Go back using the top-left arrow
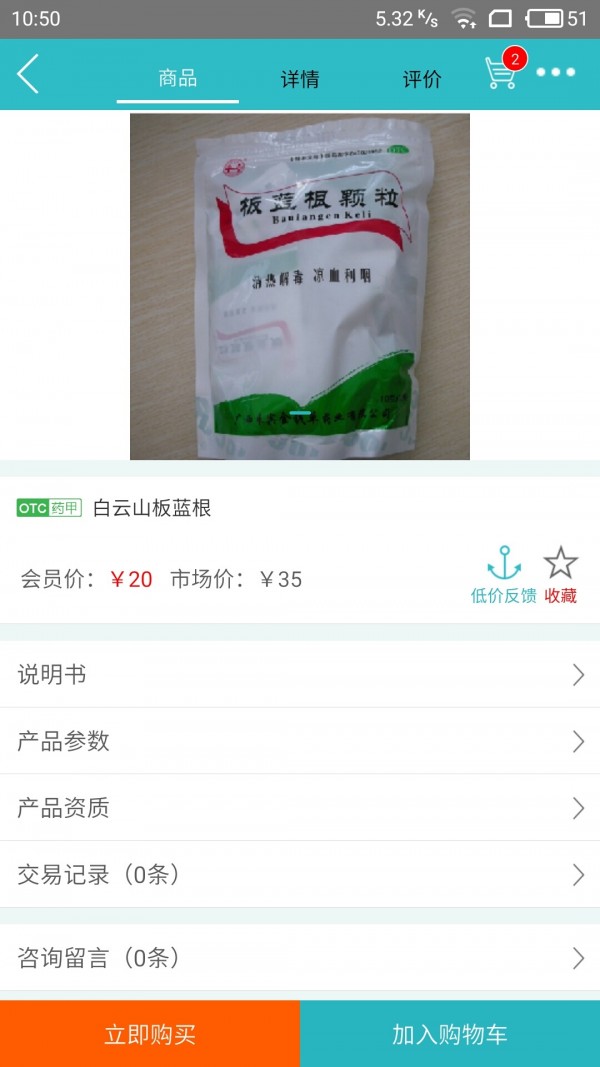 point(28,74)
